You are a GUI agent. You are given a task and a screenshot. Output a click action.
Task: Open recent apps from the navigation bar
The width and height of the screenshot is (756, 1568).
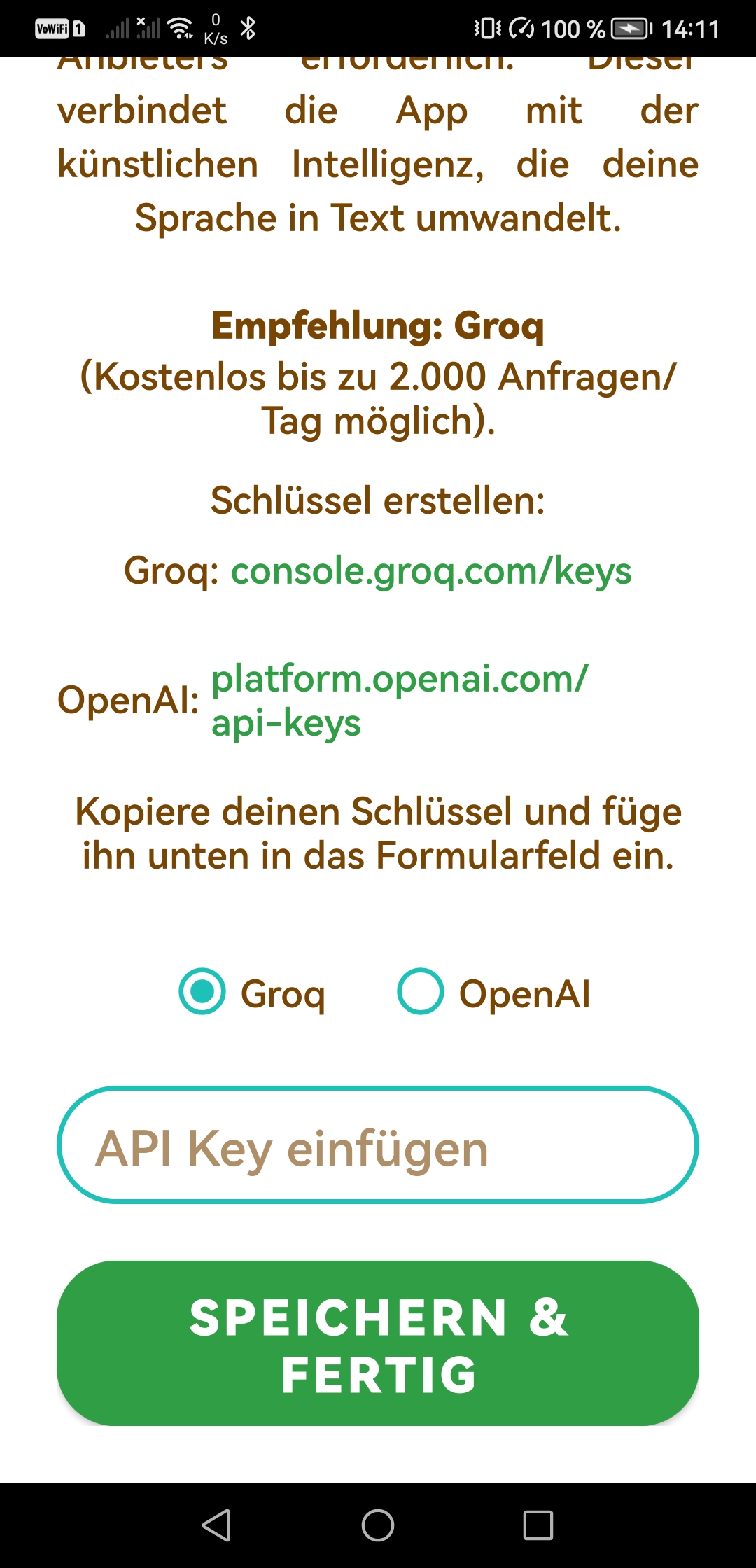(x=538, y=1525)
